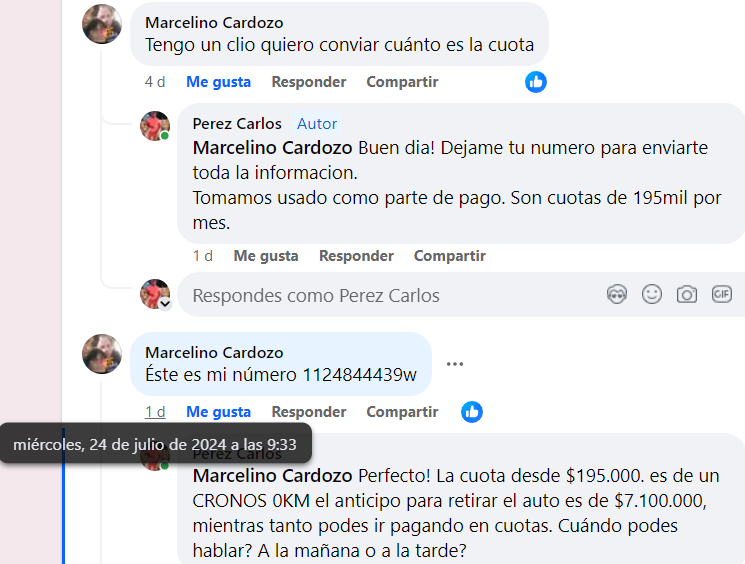This screenshot has width=745, height=564.
Task: Share Marcelino's phone number comment
Action: point(402,412)
